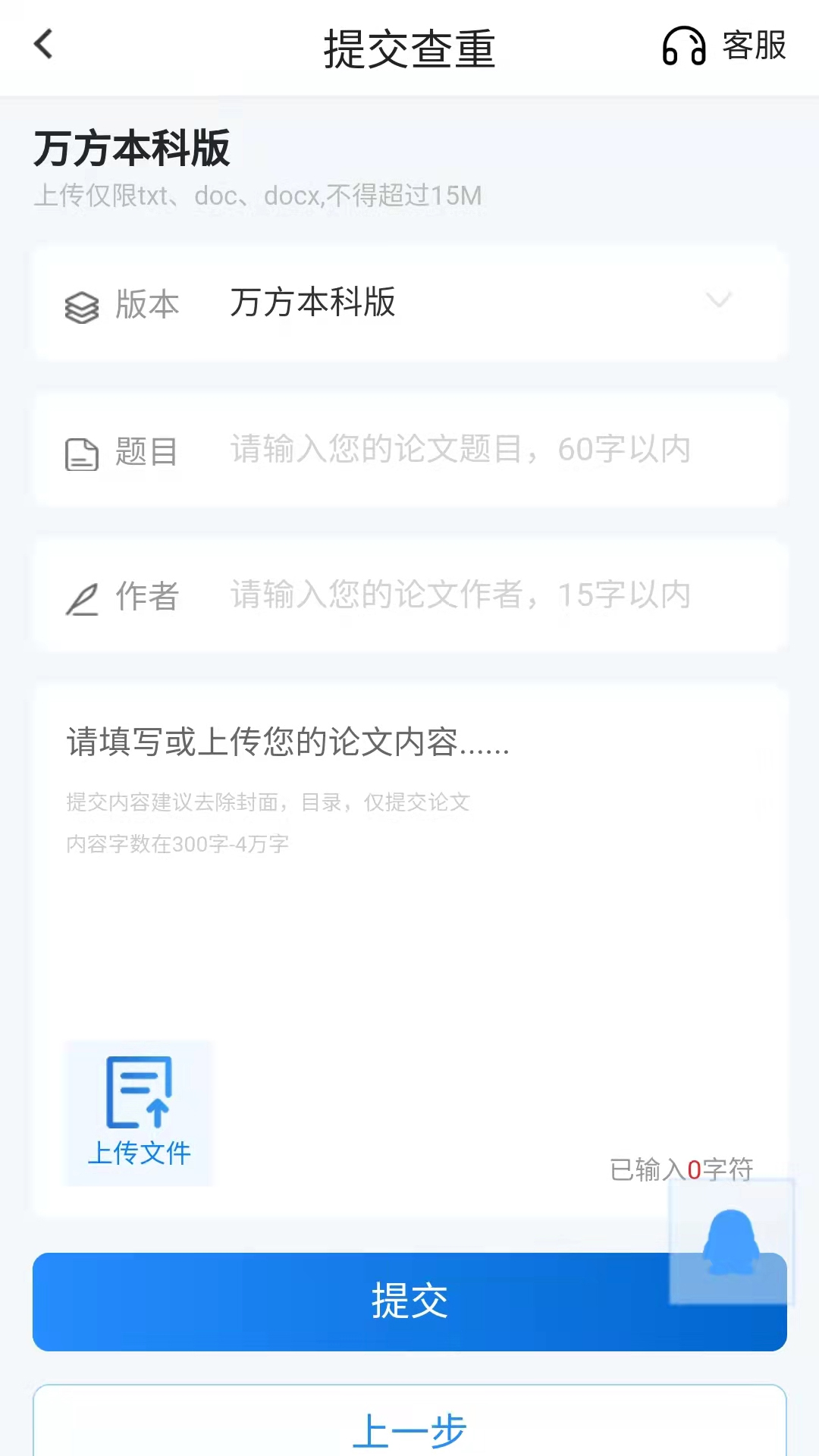Expand the 版本 version dropdown
819x1456 pixels.
tap(717, 301)
